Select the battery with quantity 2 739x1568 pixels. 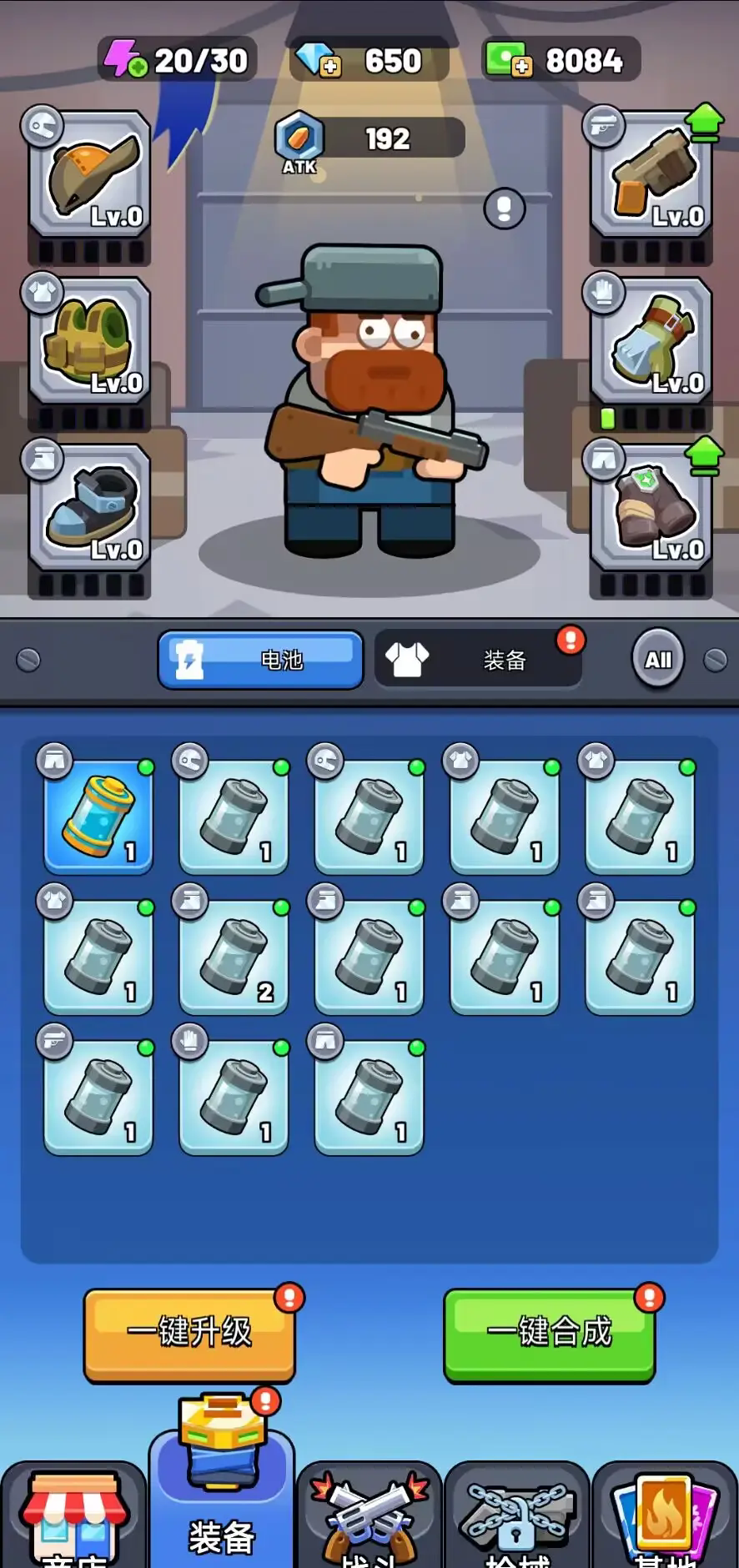(234, 956)
